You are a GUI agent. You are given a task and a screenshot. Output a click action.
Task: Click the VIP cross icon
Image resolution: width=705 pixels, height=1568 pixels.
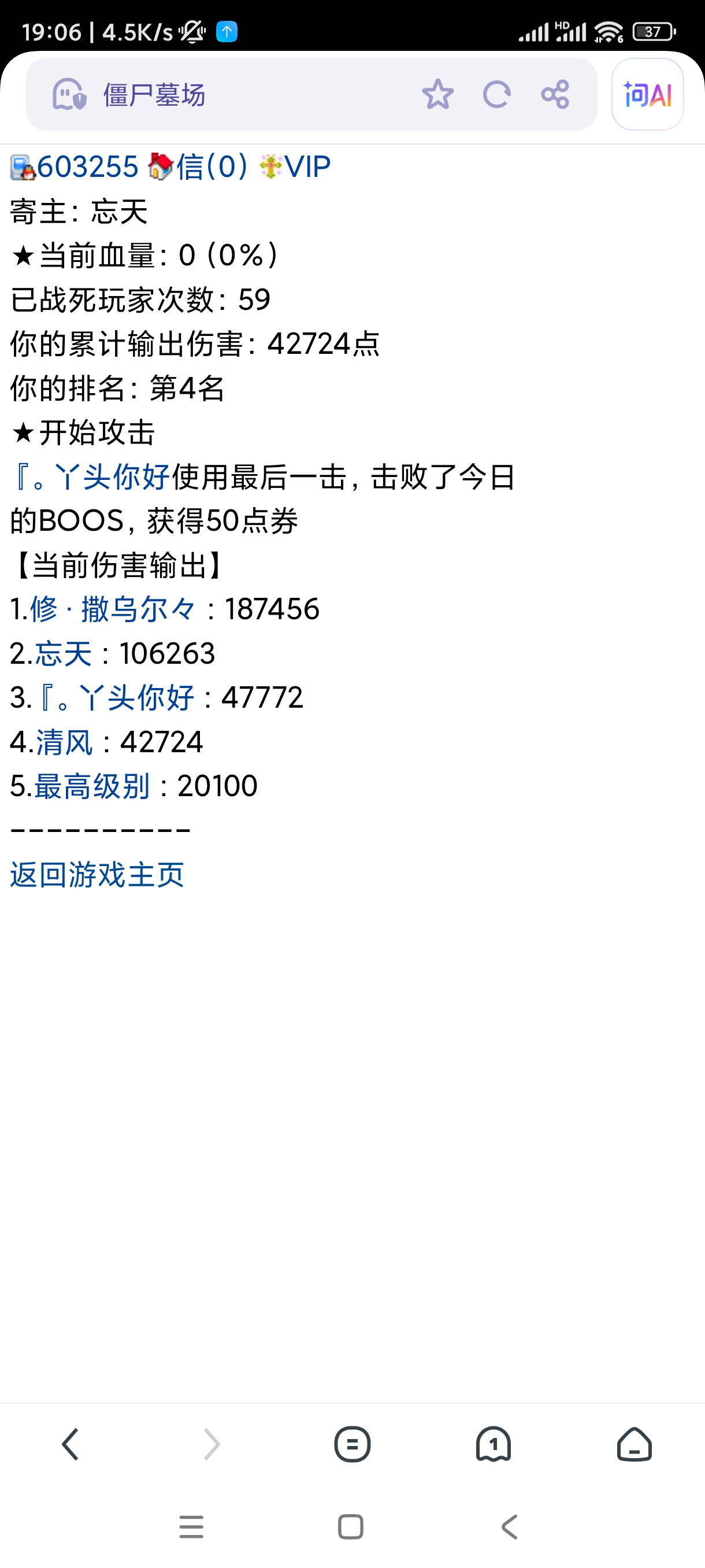click(x=269, y=165)
